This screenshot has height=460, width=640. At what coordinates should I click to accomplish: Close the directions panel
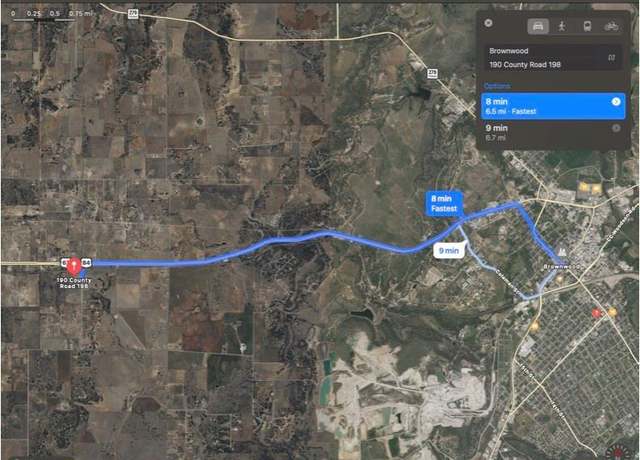pyautogui.click(x=488, y=22)
